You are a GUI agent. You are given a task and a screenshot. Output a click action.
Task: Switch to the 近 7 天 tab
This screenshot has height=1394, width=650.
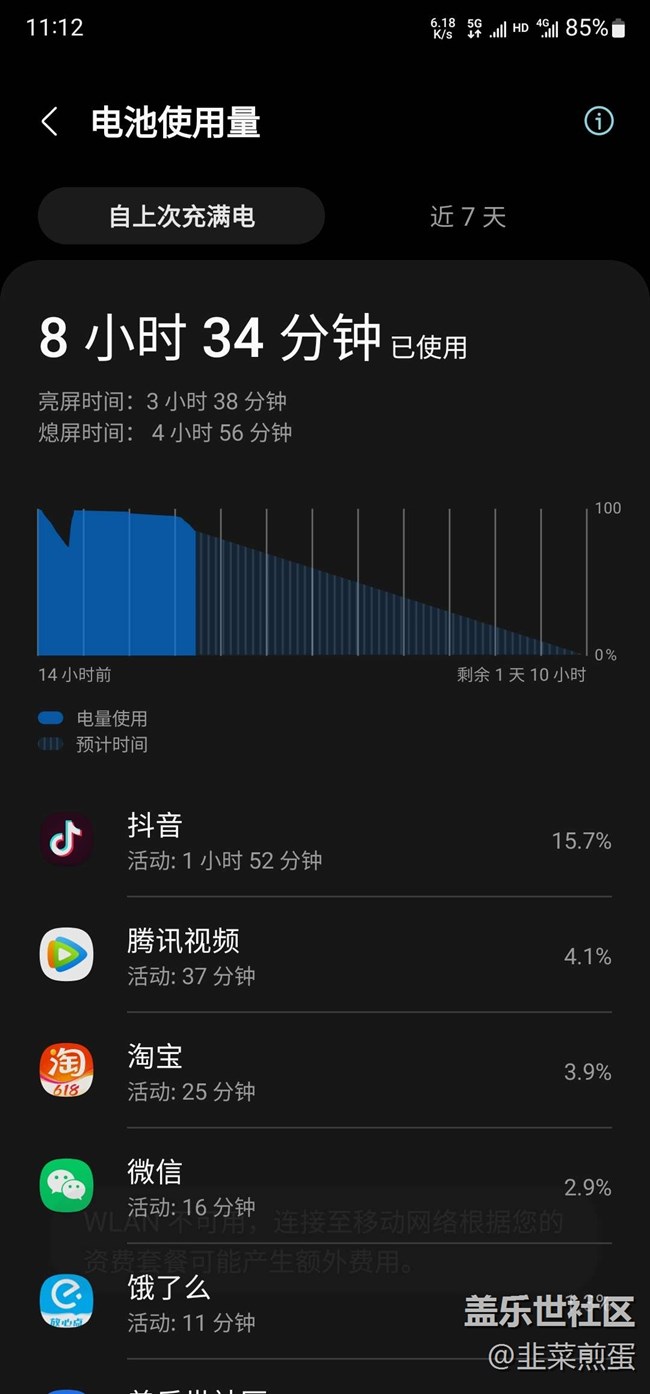pyautogui.click(x=468, y=216)
